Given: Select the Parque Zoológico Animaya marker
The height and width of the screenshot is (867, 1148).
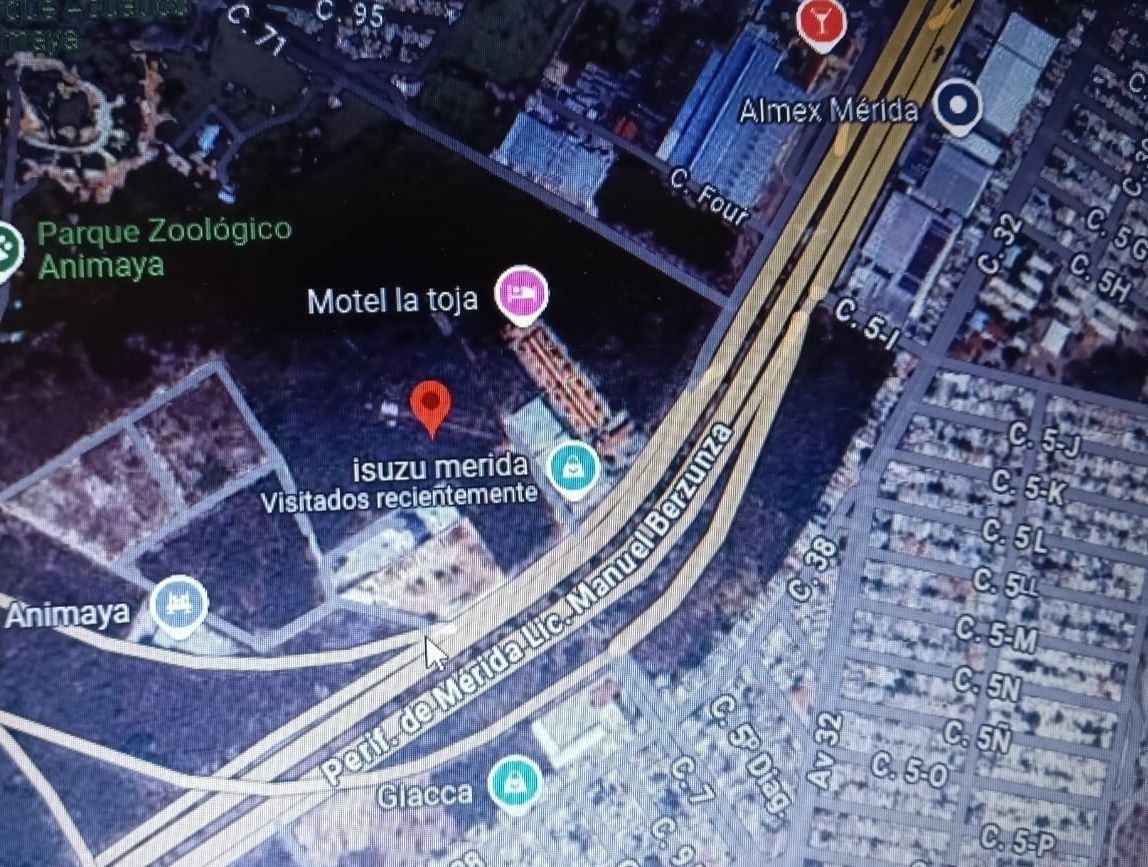Looking at the screenshot, I should coord(8,249).
